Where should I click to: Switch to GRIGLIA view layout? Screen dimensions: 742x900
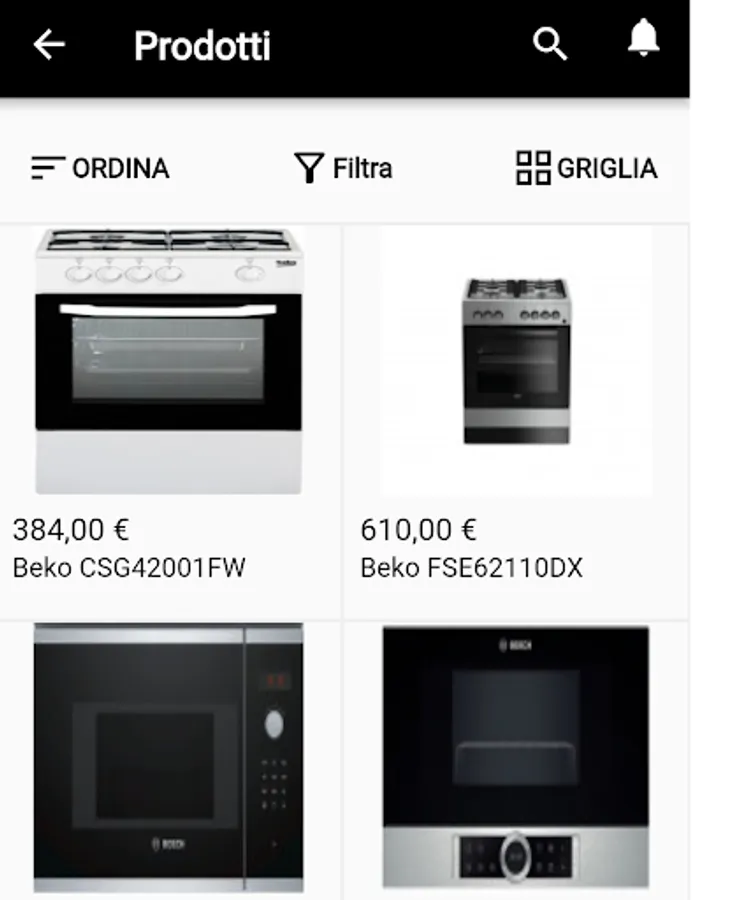pyautogui.click(x=587, y=168)
